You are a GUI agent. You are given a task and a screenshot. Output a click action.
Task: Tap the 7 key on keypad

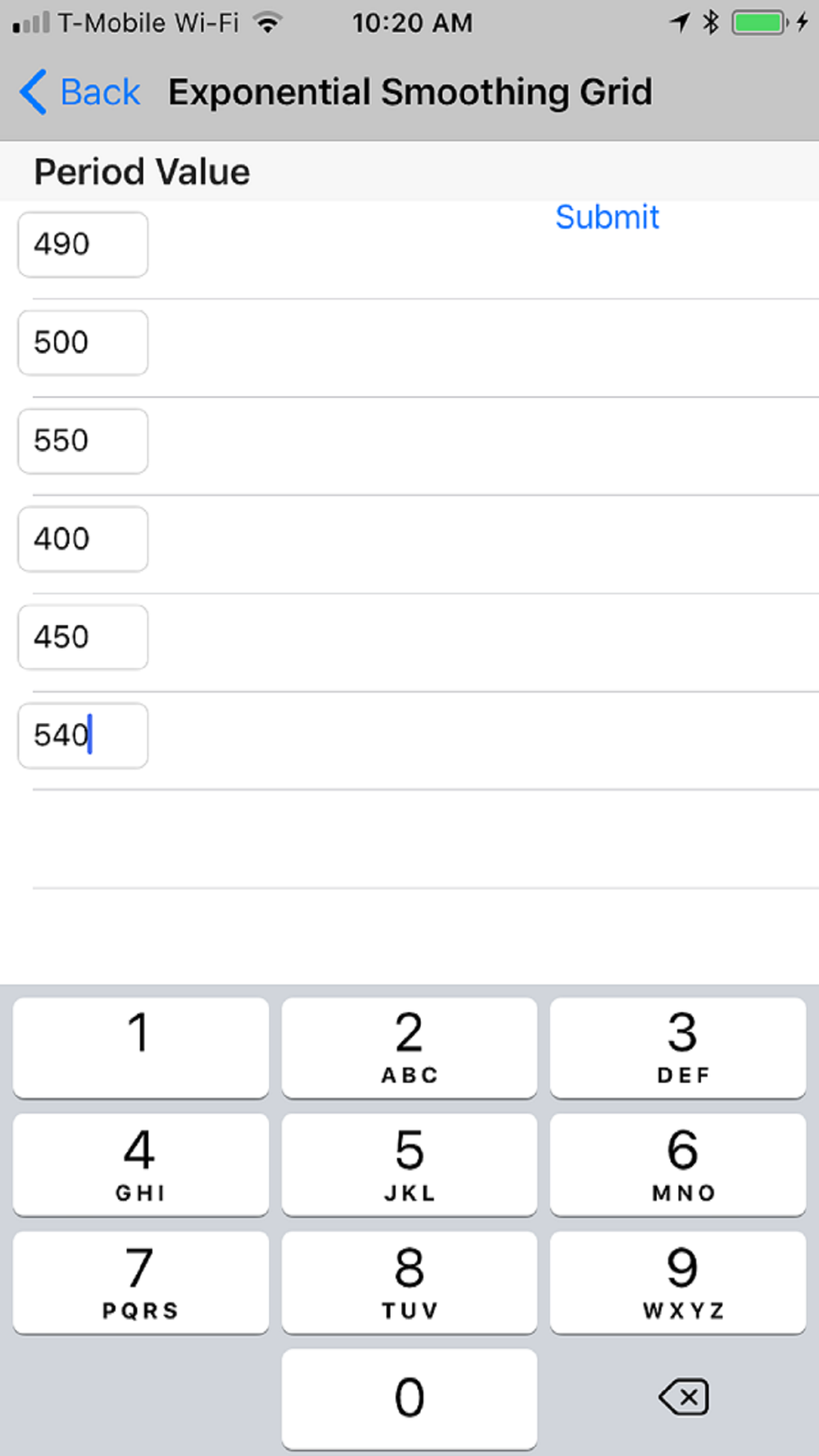pyautogui.click(x=141, y=1282)
